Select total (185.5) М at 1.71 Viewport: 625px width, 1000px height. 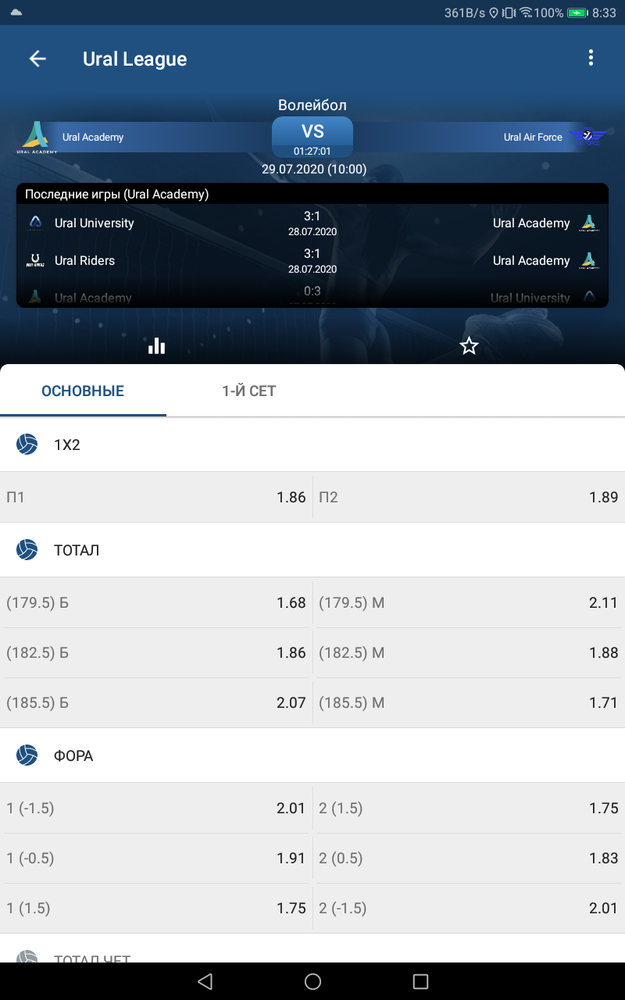469,703
